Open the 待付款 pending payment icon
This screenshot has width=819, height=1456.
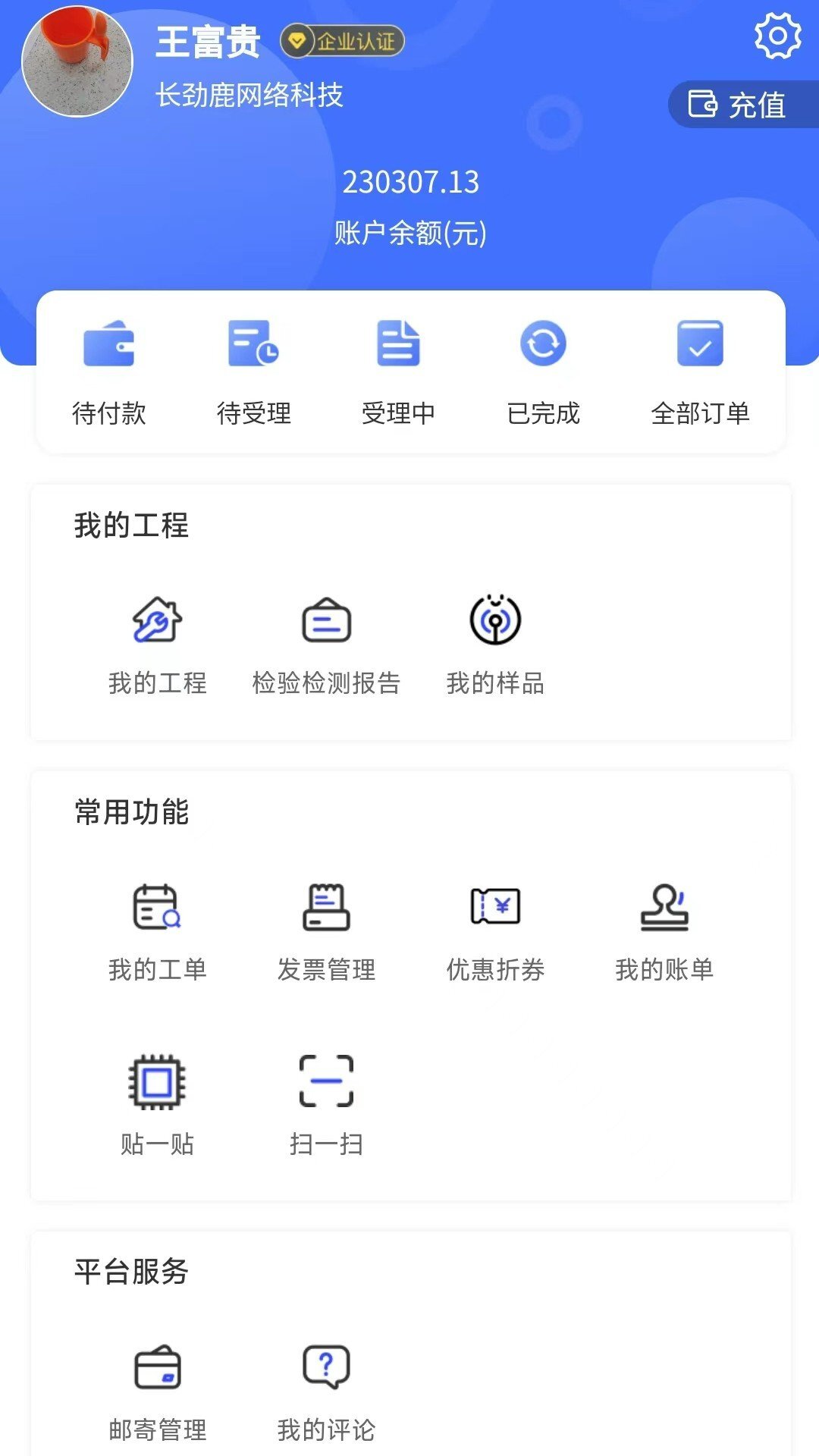108,345
